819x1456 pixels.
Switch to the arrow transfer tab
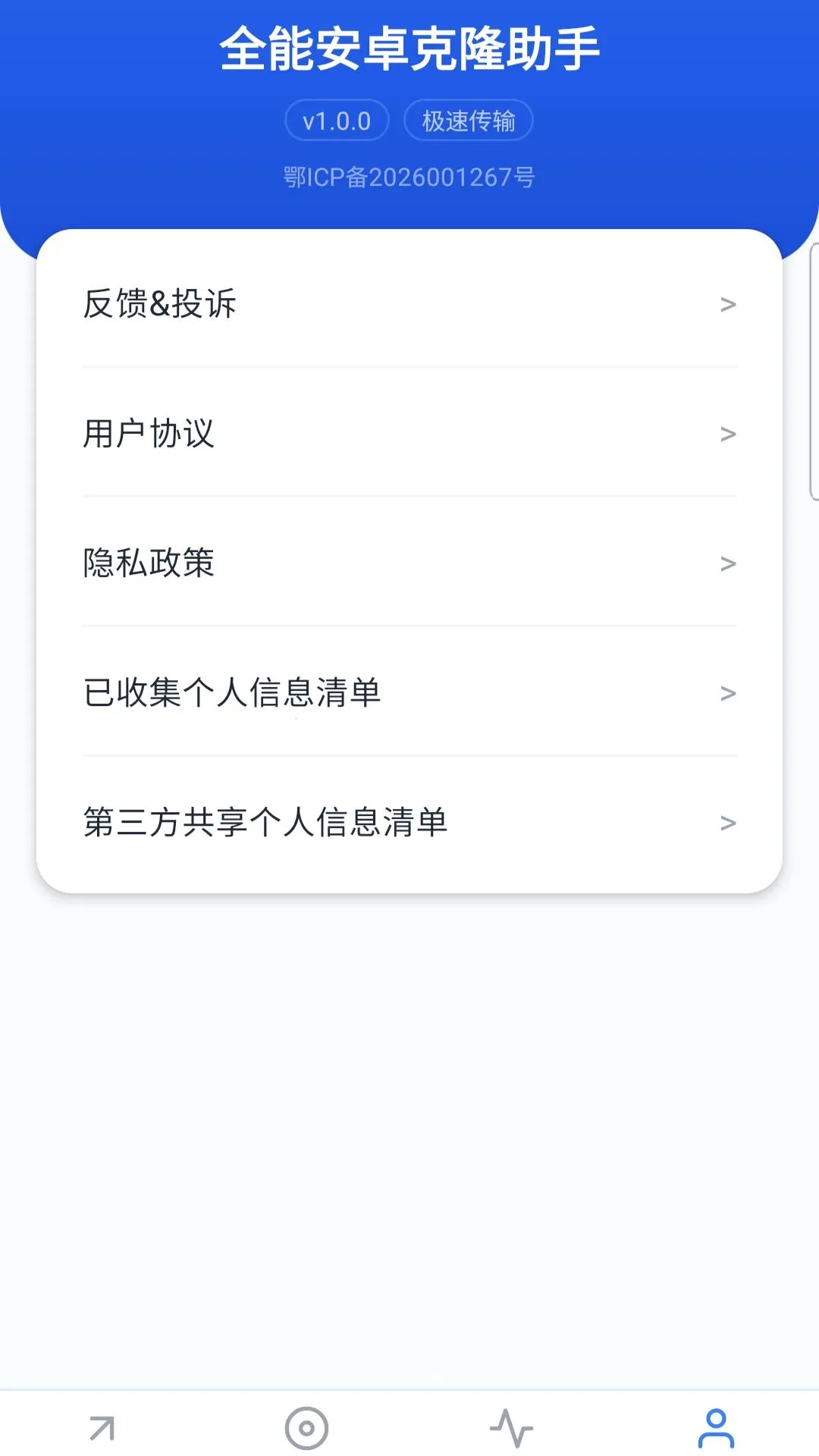[x=102, y=1428]
